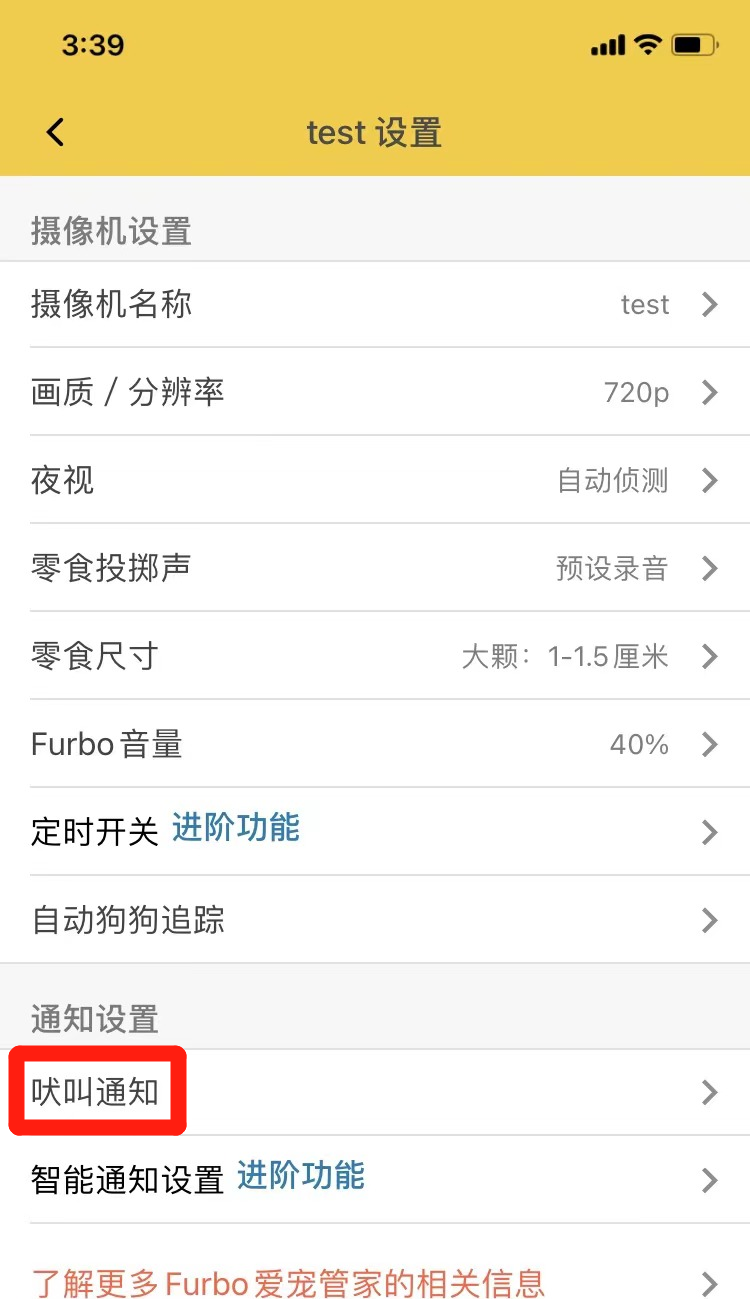Screen dimensions: 750x1299
Task: Open 吠叫通知 settings
Action: click(x=375, y=1092)
